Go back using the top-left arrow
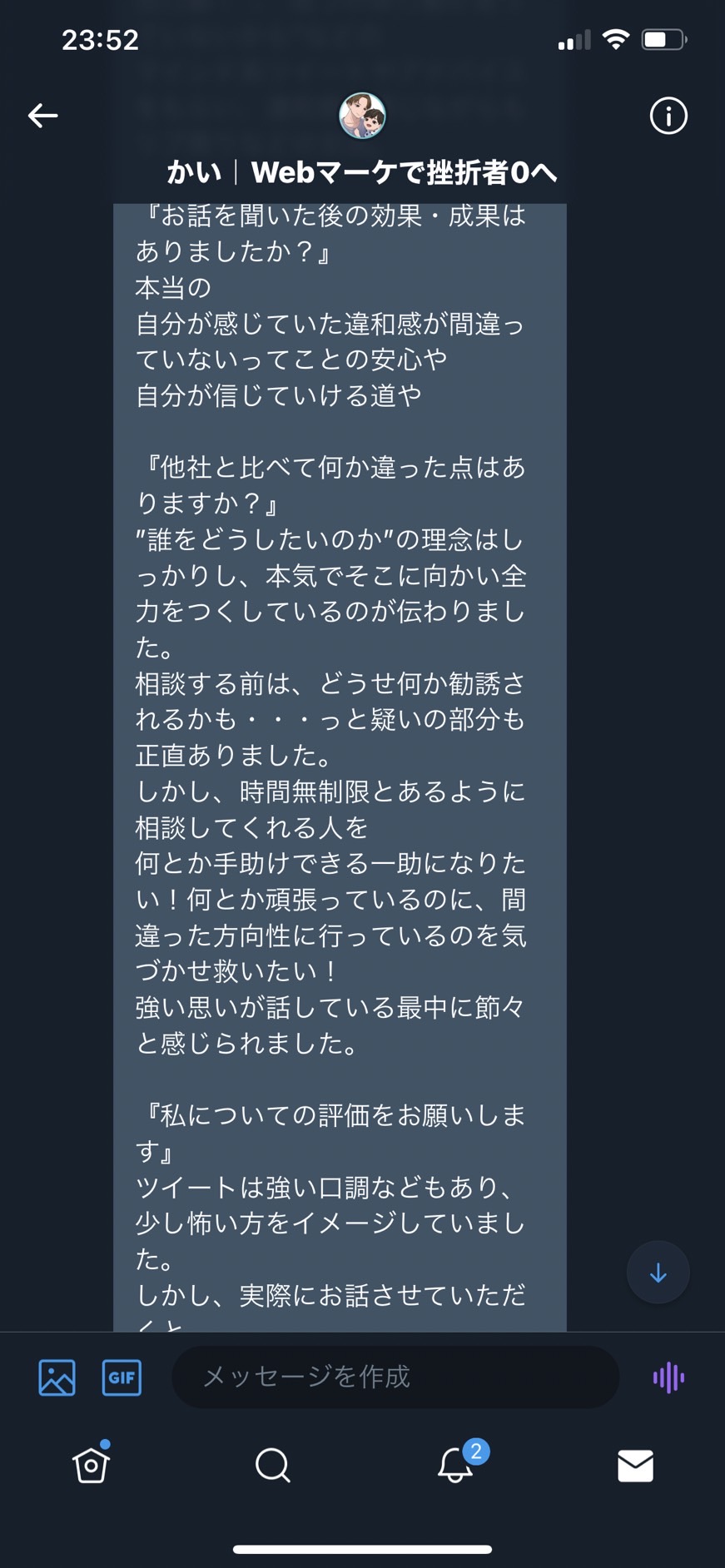The width and height of the screenshot is (725, 1568). [x=43, y=116]
